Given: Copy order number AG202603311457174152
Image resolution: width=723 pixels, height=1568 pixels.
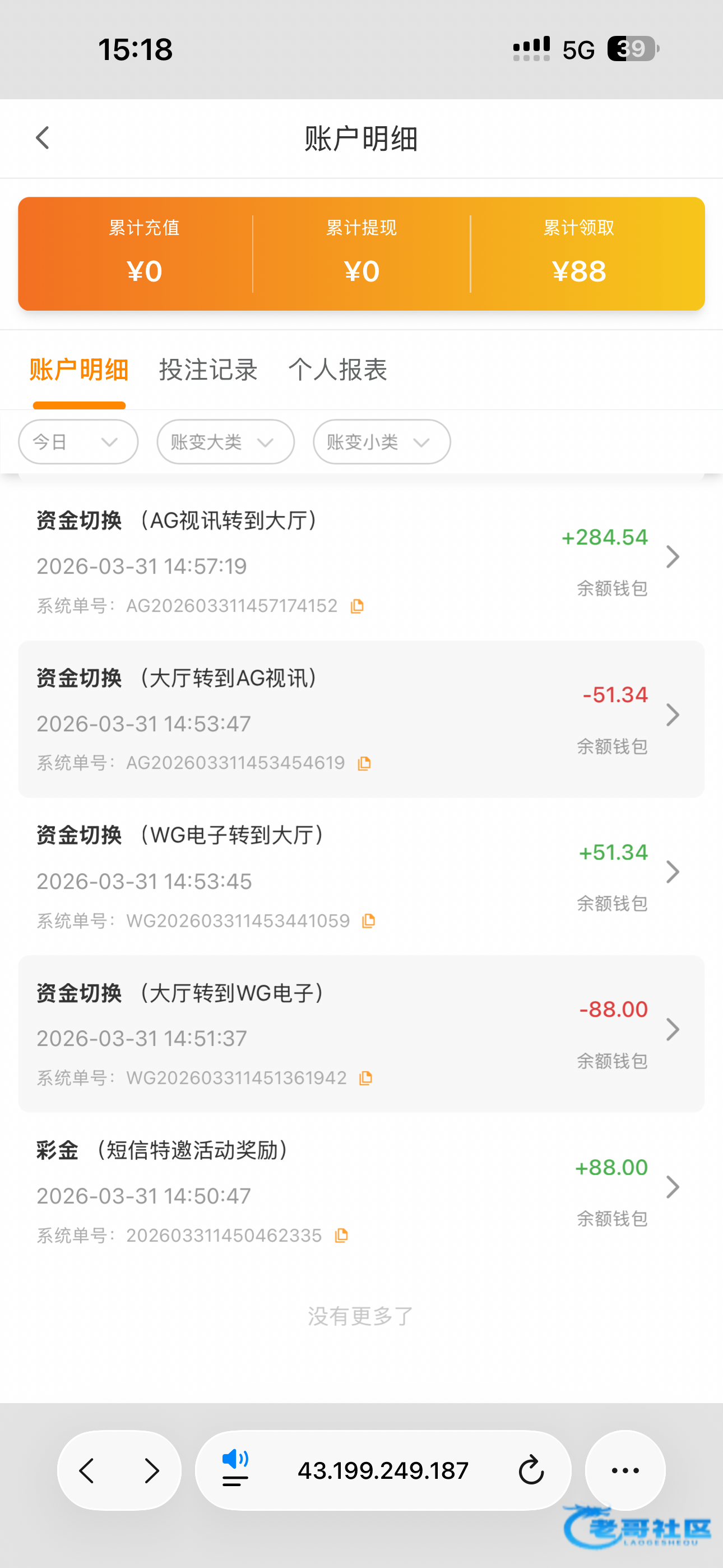Looking at the screenshot, I should (357, 606).
